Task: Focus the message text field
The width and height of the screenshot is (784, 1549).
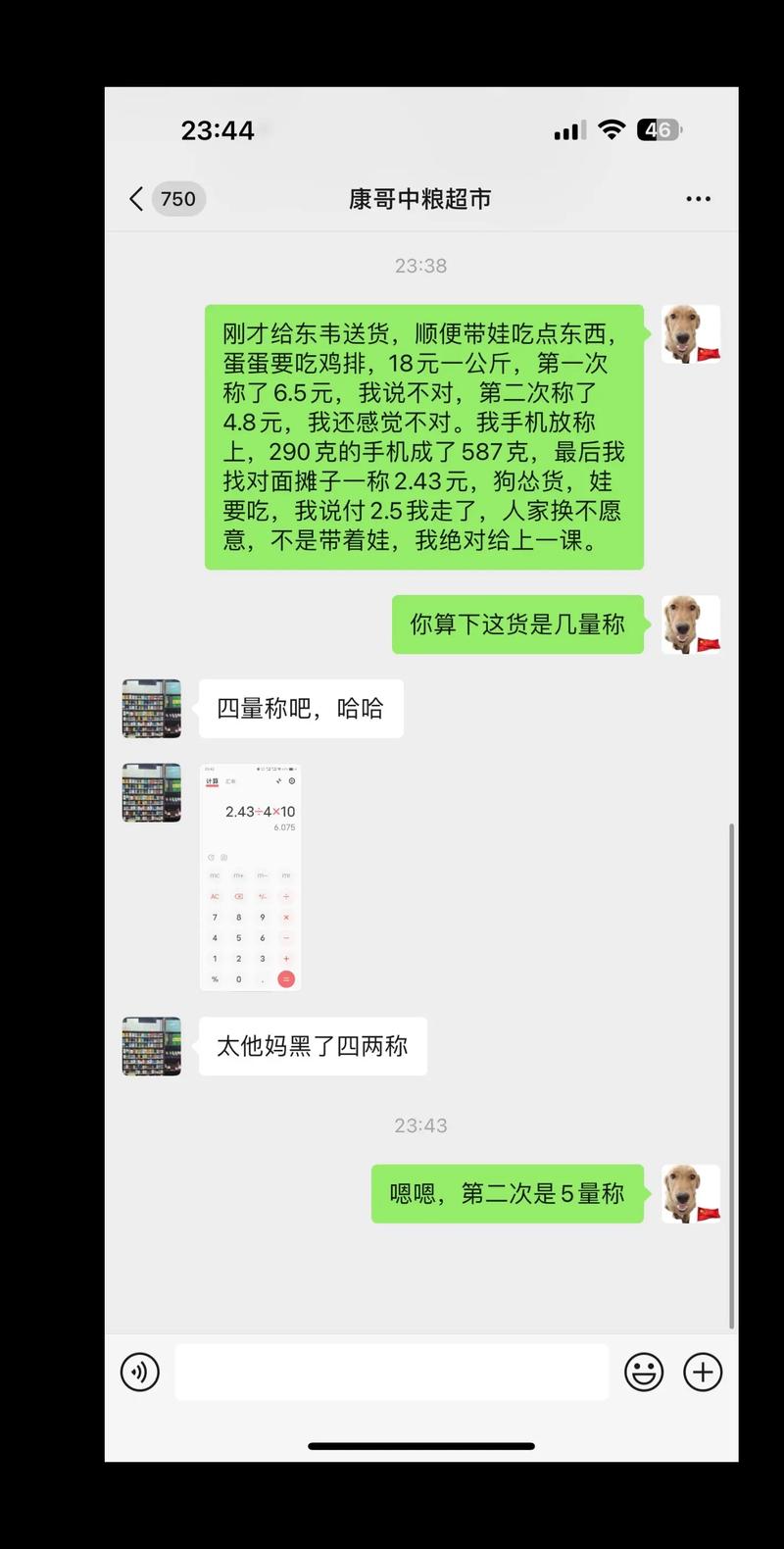Action: pos(392,1372)
